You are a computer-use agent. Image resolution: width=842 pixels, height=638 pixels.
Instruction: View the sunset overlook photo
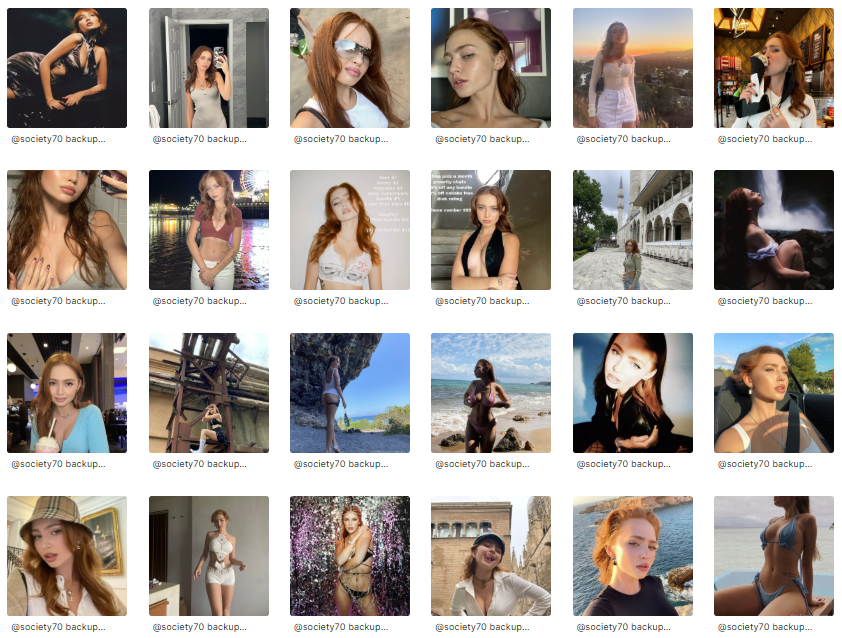pos(633,68)
